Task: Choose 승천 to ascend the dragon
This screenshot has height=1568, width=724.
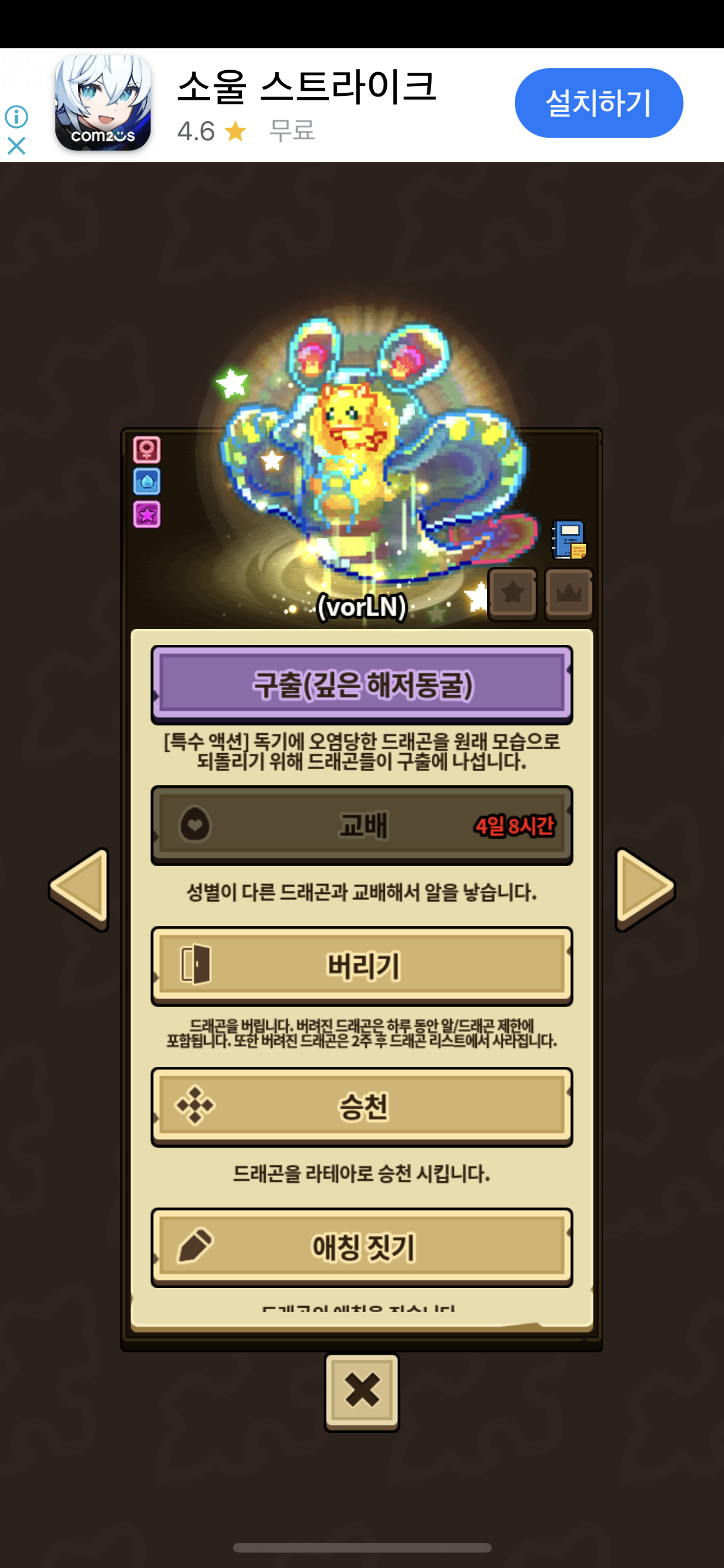Action: click(362, 1107)
